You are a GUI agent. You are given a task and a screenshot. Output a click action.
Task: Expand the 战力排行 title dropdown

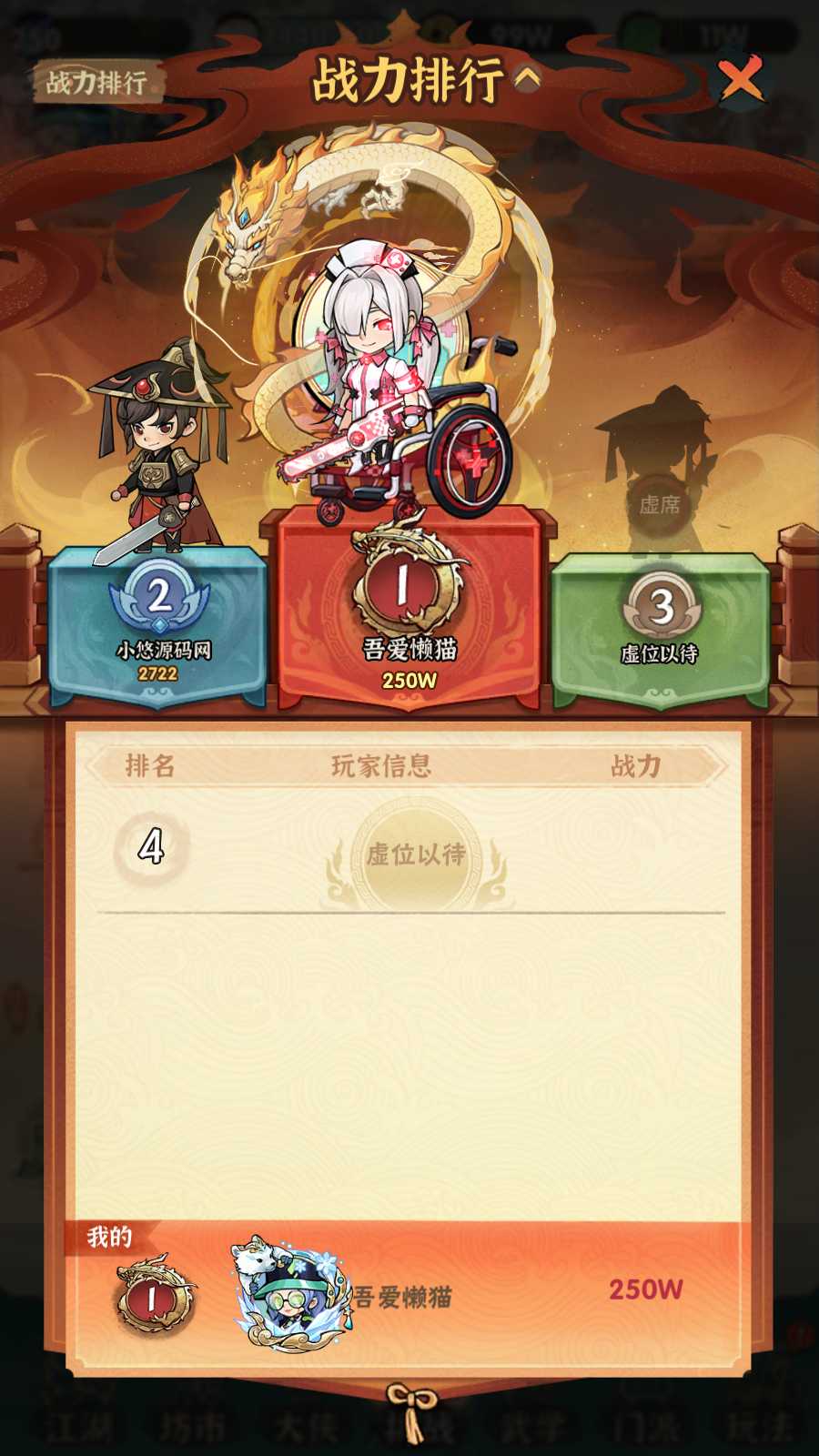point(527,79)
